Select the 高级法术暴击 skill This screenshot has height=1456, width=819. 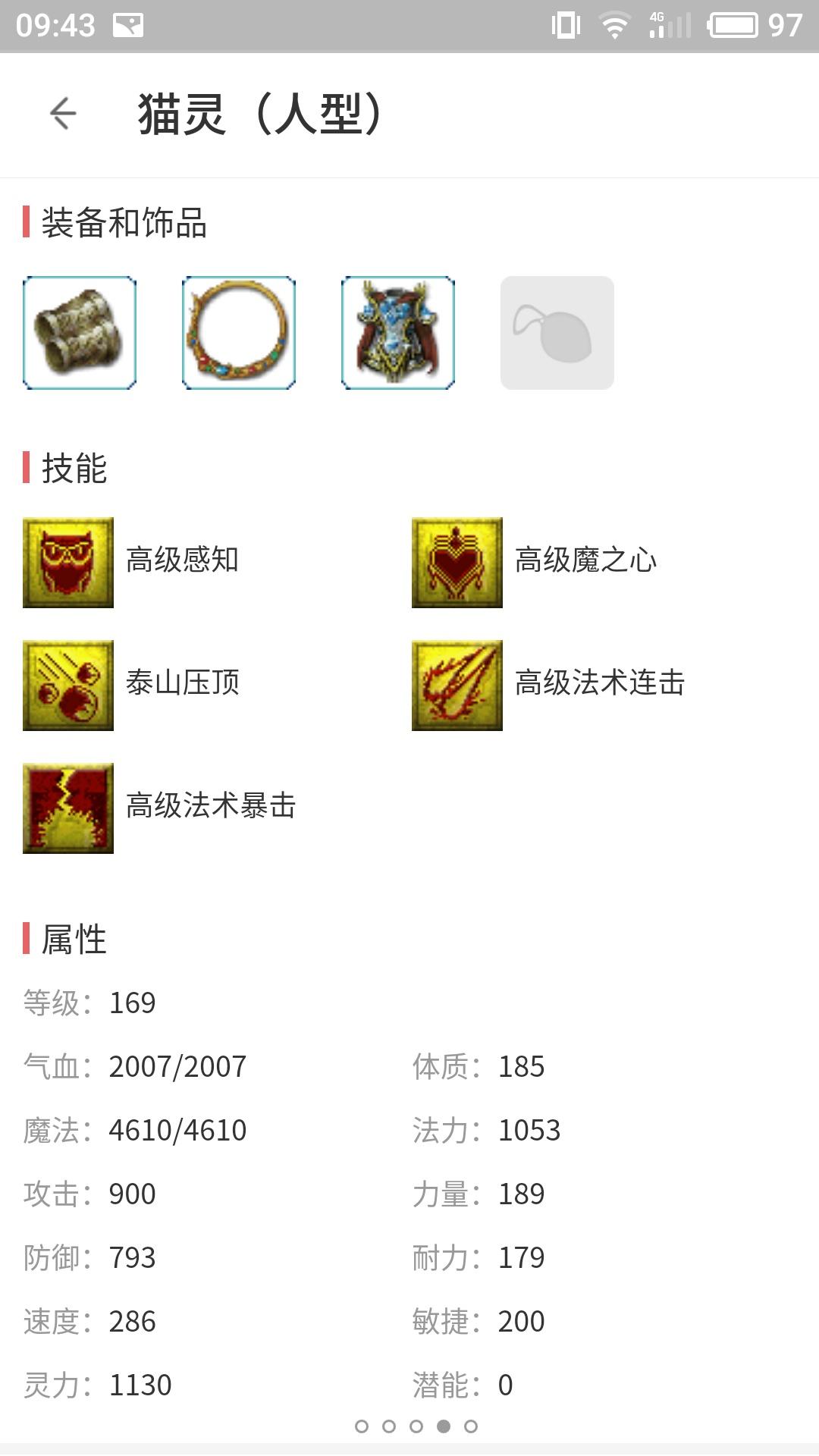68,808
